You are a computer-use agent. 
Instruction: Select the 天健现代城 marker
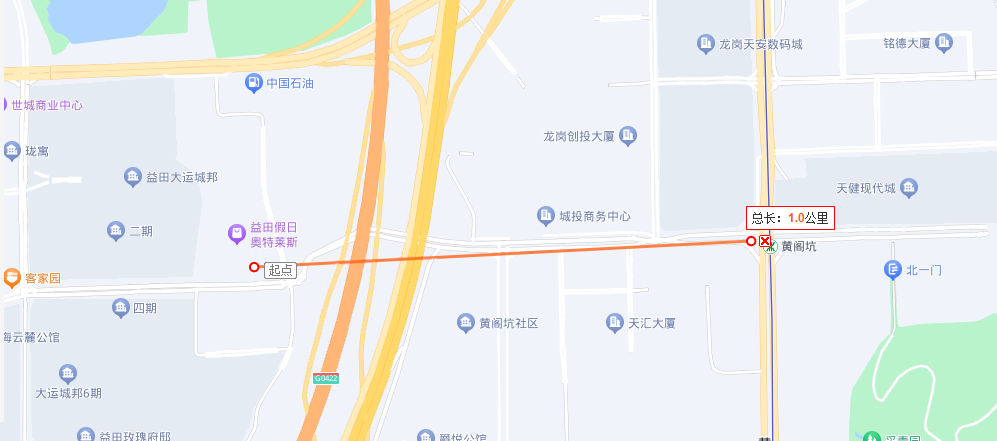click(x=908, y=188)
